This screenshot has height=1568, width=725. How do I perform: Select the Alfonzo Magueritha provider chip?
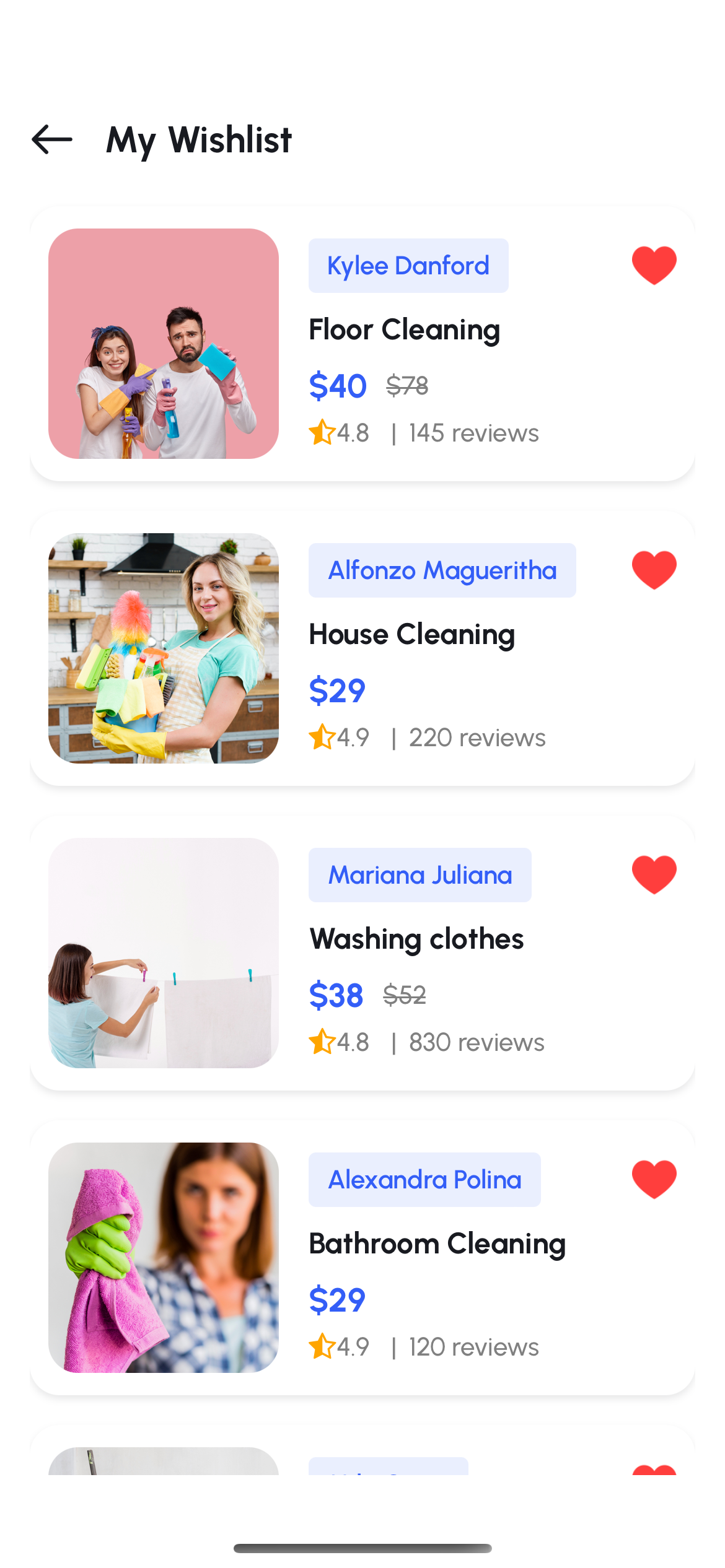442,570
